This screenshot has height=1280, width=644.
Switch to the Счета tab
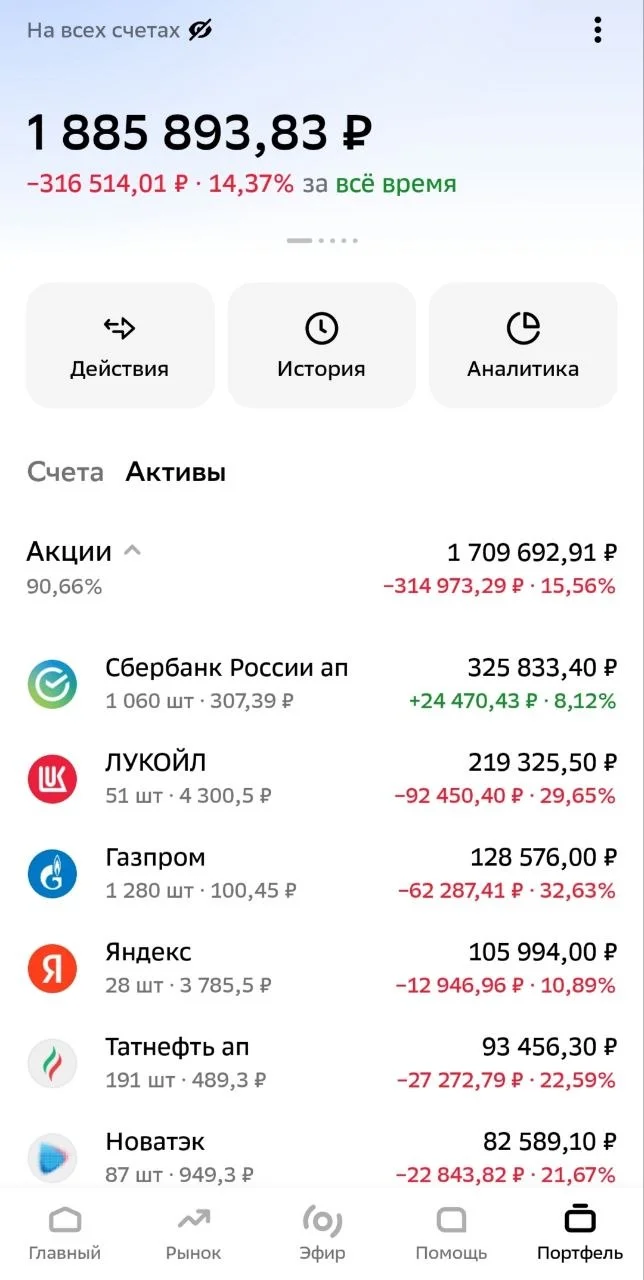point(65,472)
